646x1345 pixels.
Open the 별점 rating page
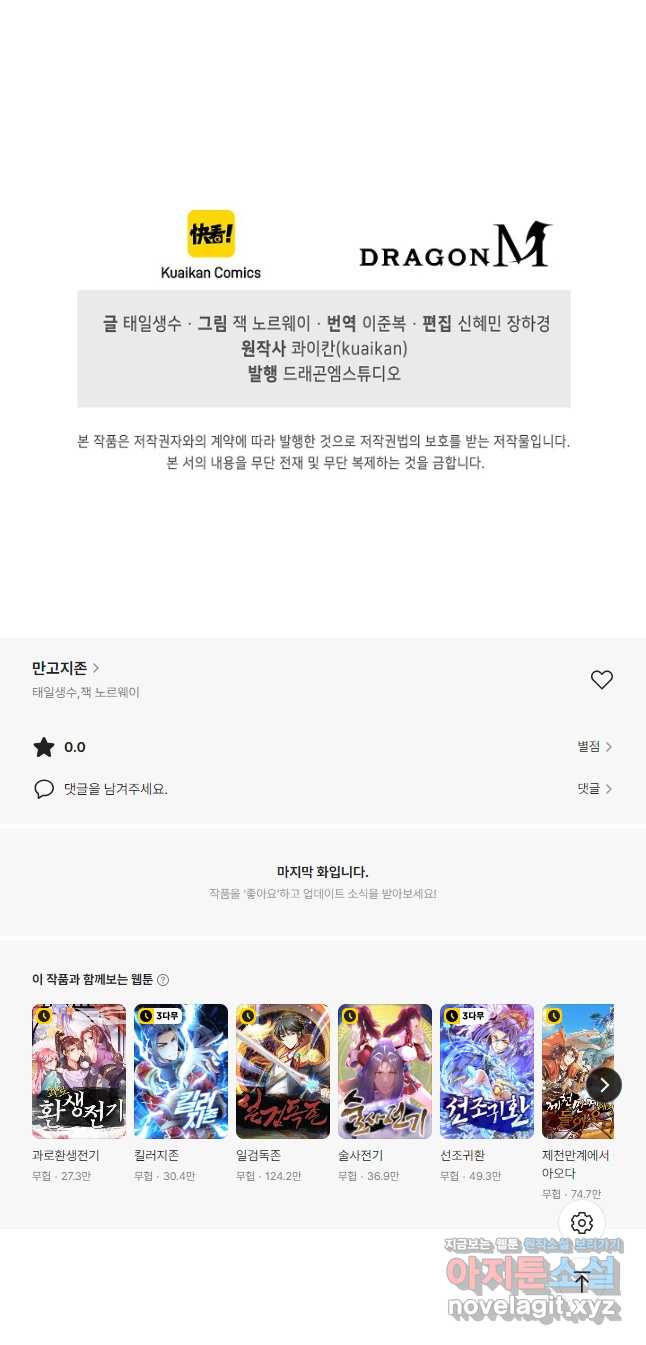(x=595, y=747)
